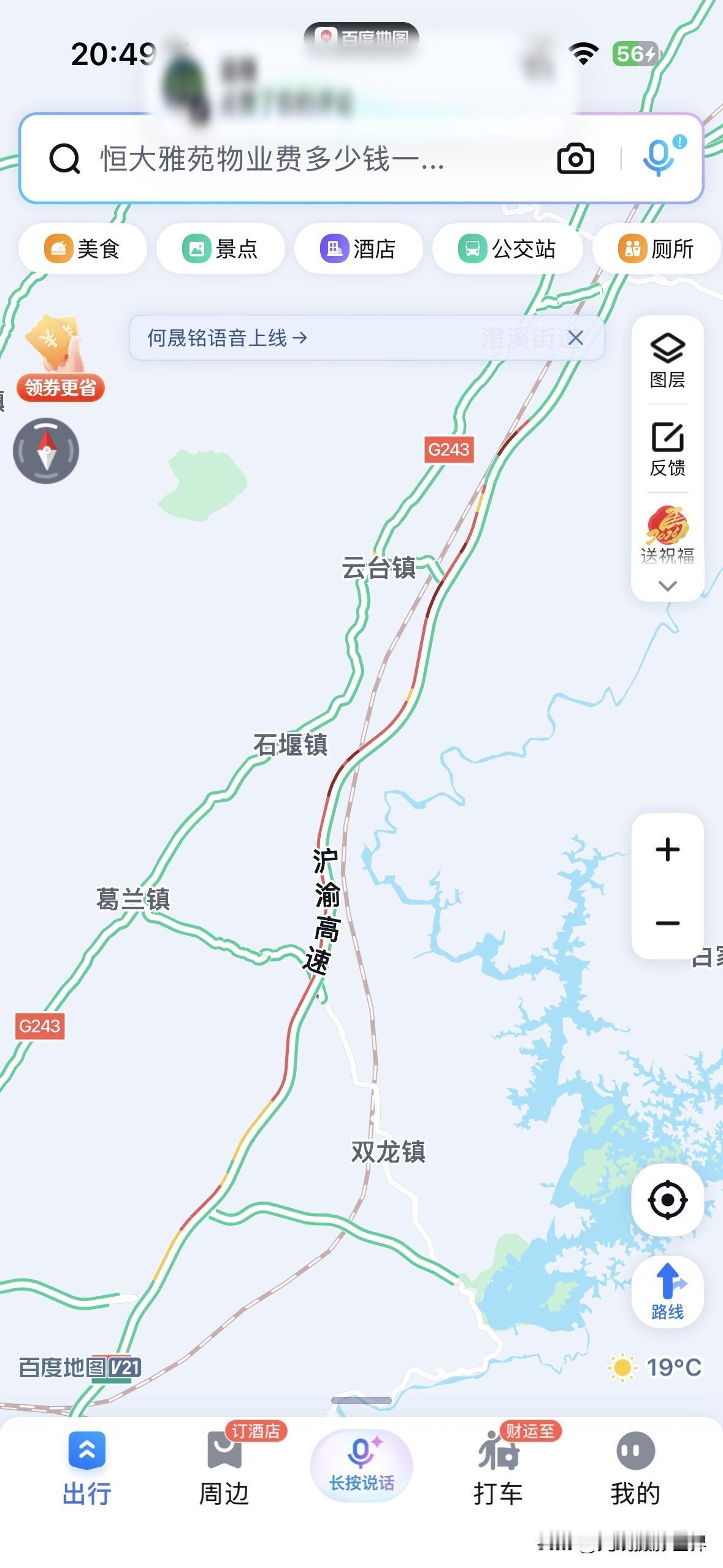Select the 美食 category chip

click(x=82, y=249)
